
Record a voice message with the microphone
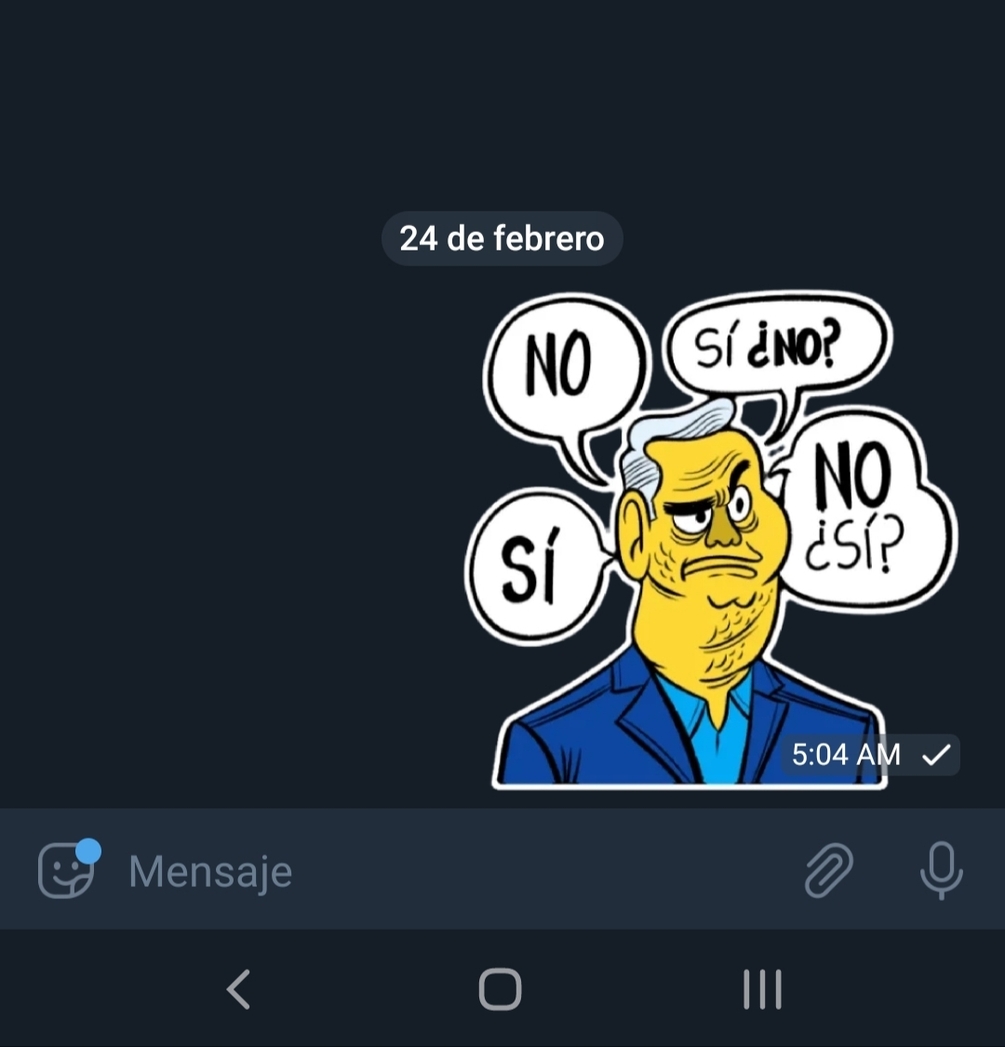(940, 870)
